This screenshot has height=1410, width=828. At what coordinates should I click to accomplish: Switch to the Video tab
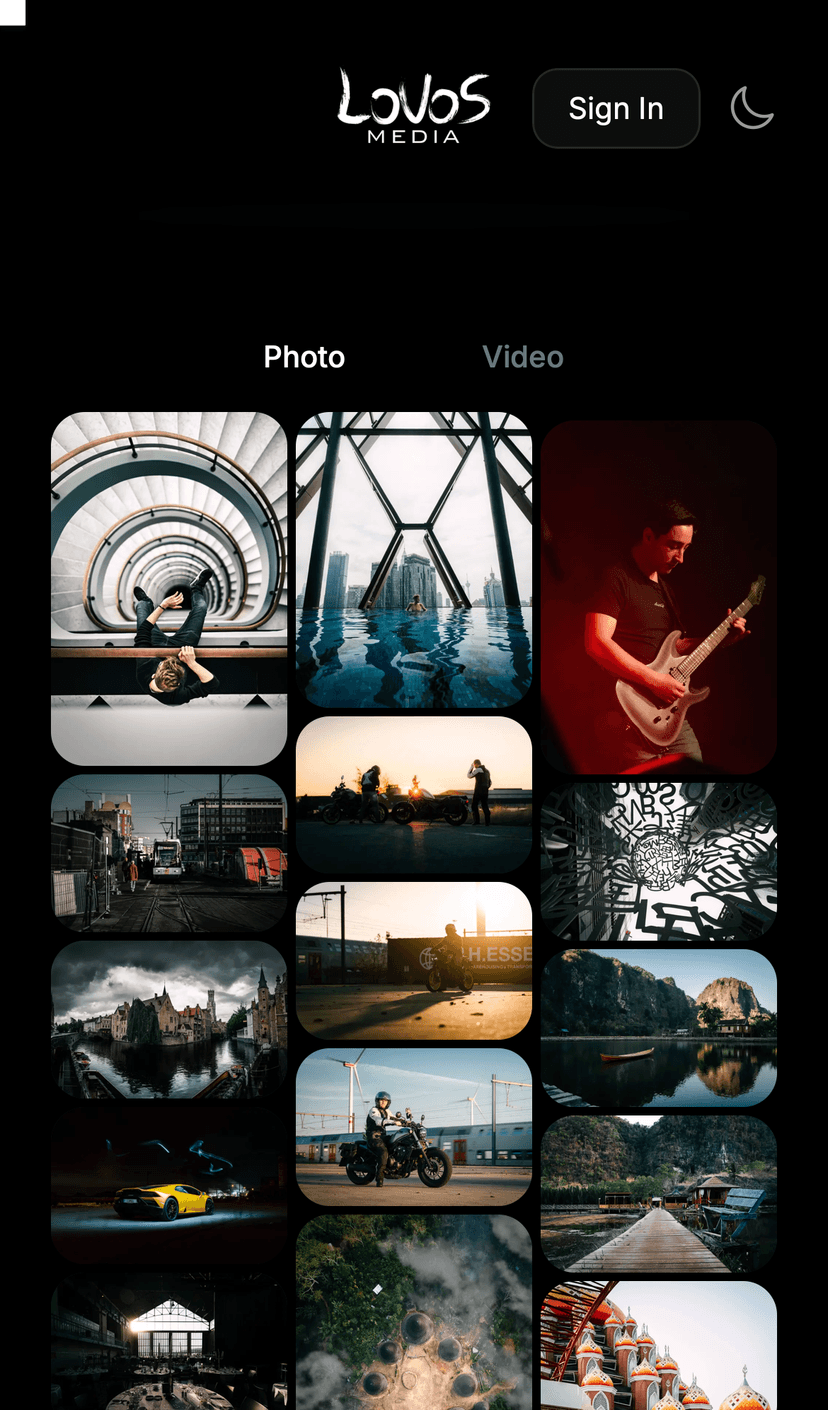(523, 357)
